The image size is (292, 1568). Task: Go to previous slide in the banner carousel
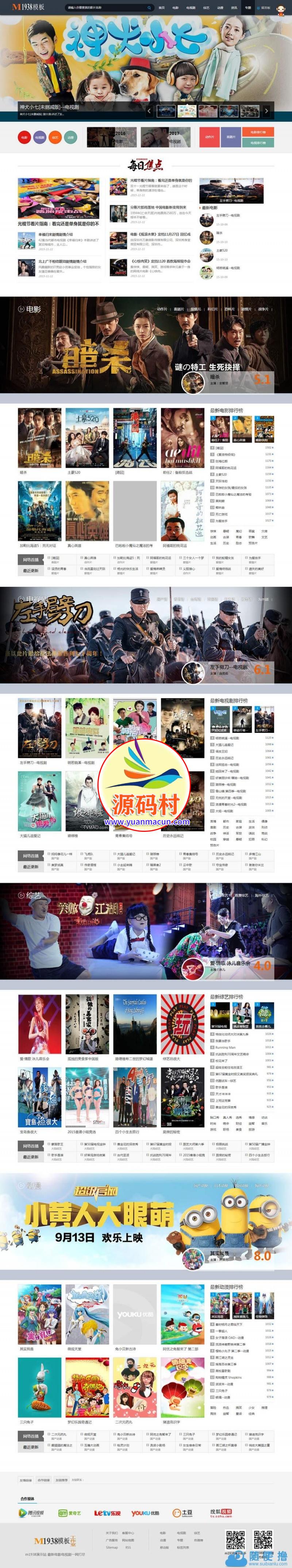[150, 111]
